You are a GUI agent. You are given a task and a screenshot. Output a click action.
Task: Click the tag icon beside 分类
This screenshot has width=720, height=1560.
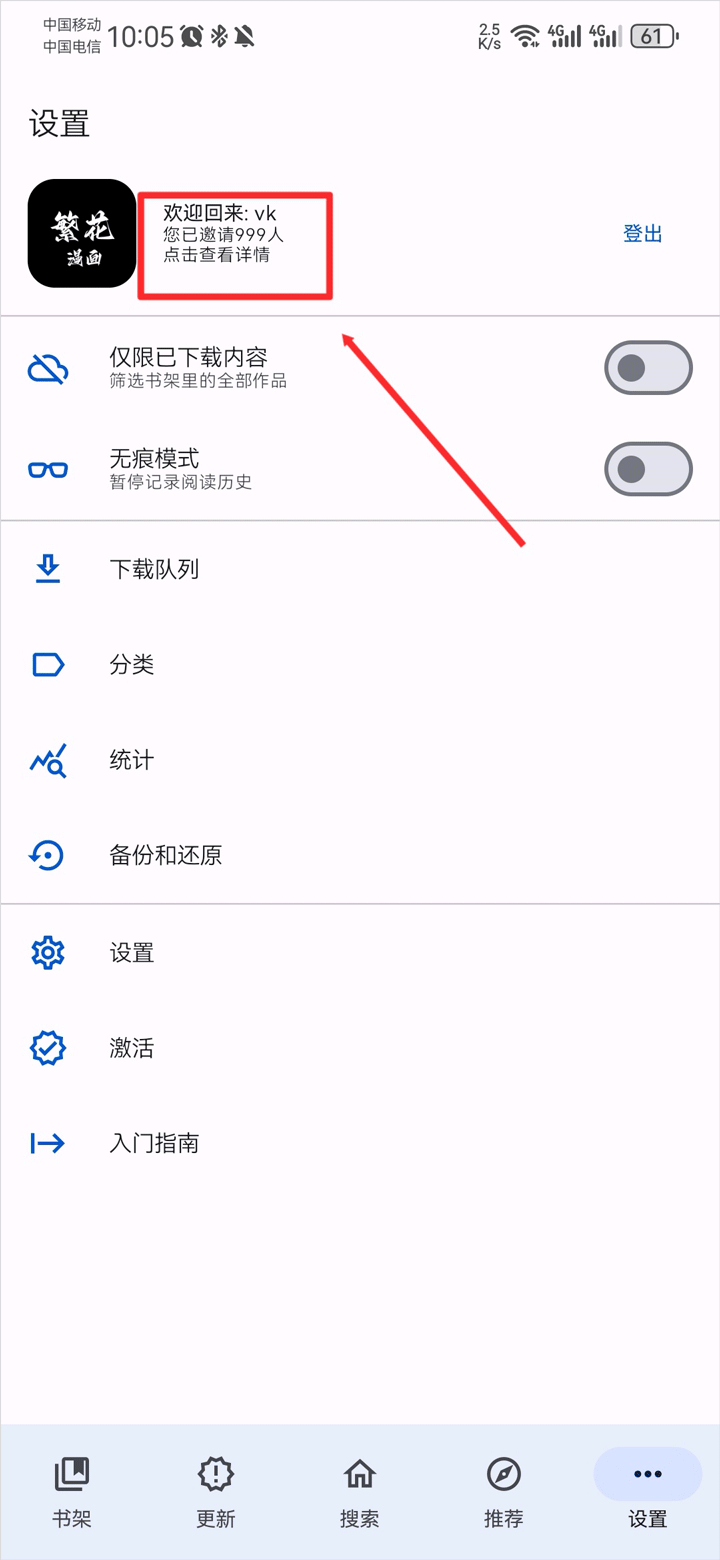coord(47,664)
